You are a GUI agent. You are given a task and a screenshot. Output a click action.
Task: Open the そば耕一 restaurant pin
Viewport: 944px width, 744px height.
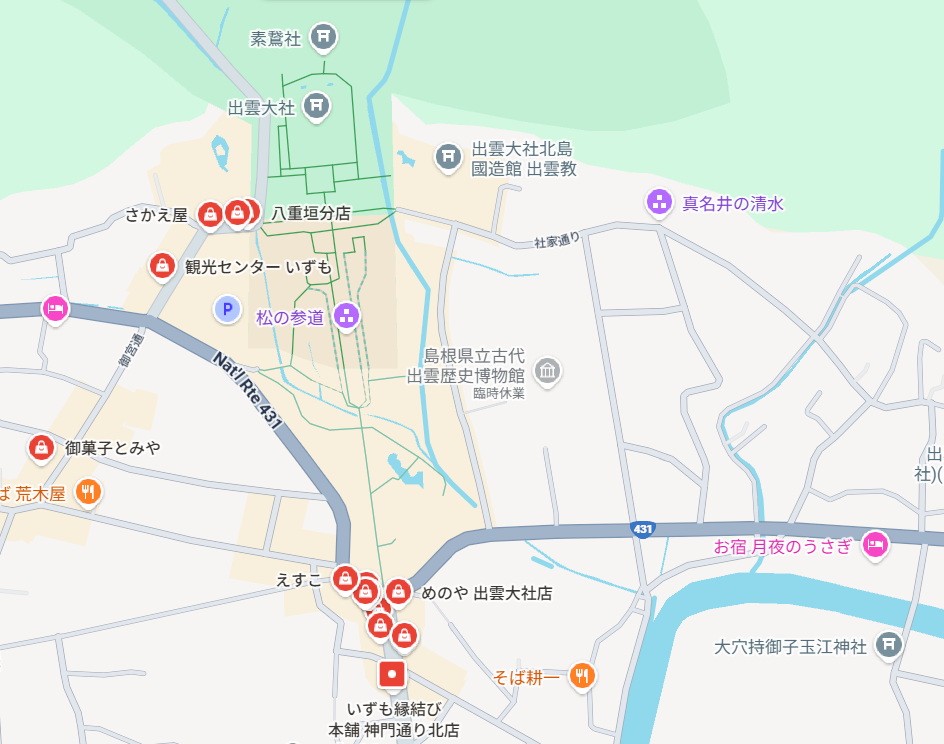coord(582,677)
